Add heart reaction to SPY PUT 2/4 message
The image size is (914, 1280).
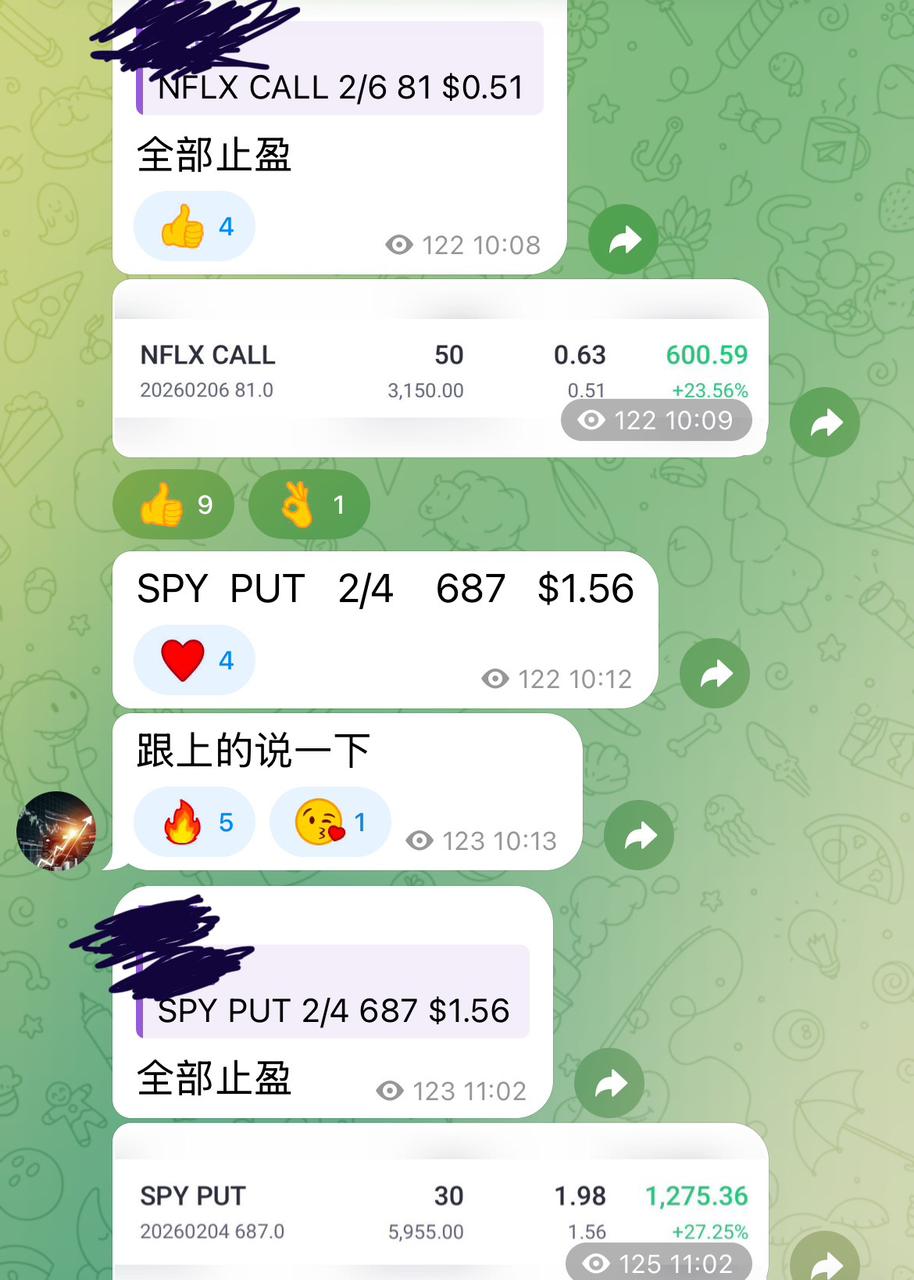194,660
